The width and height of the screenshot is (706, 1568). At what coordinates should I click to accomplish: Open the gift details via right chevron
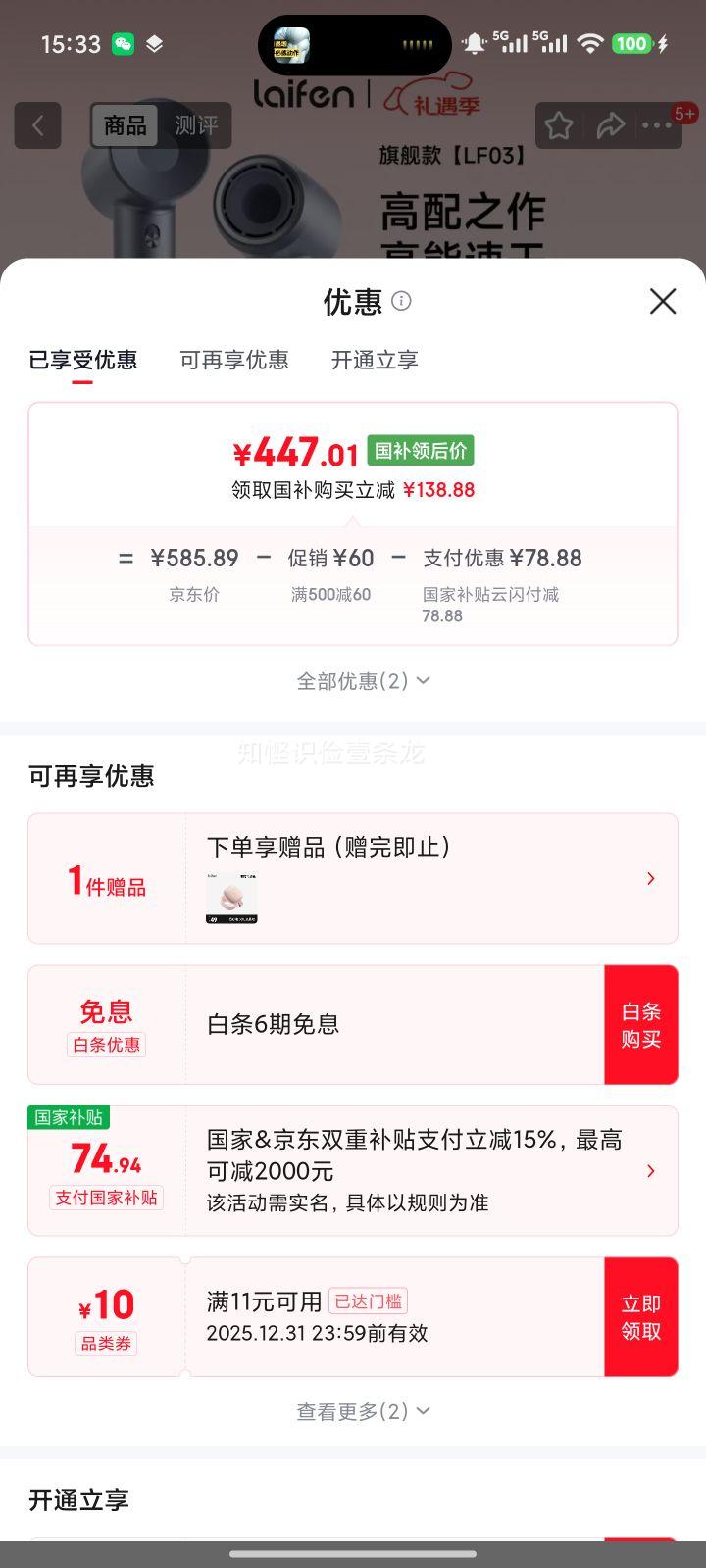[650, 878]
